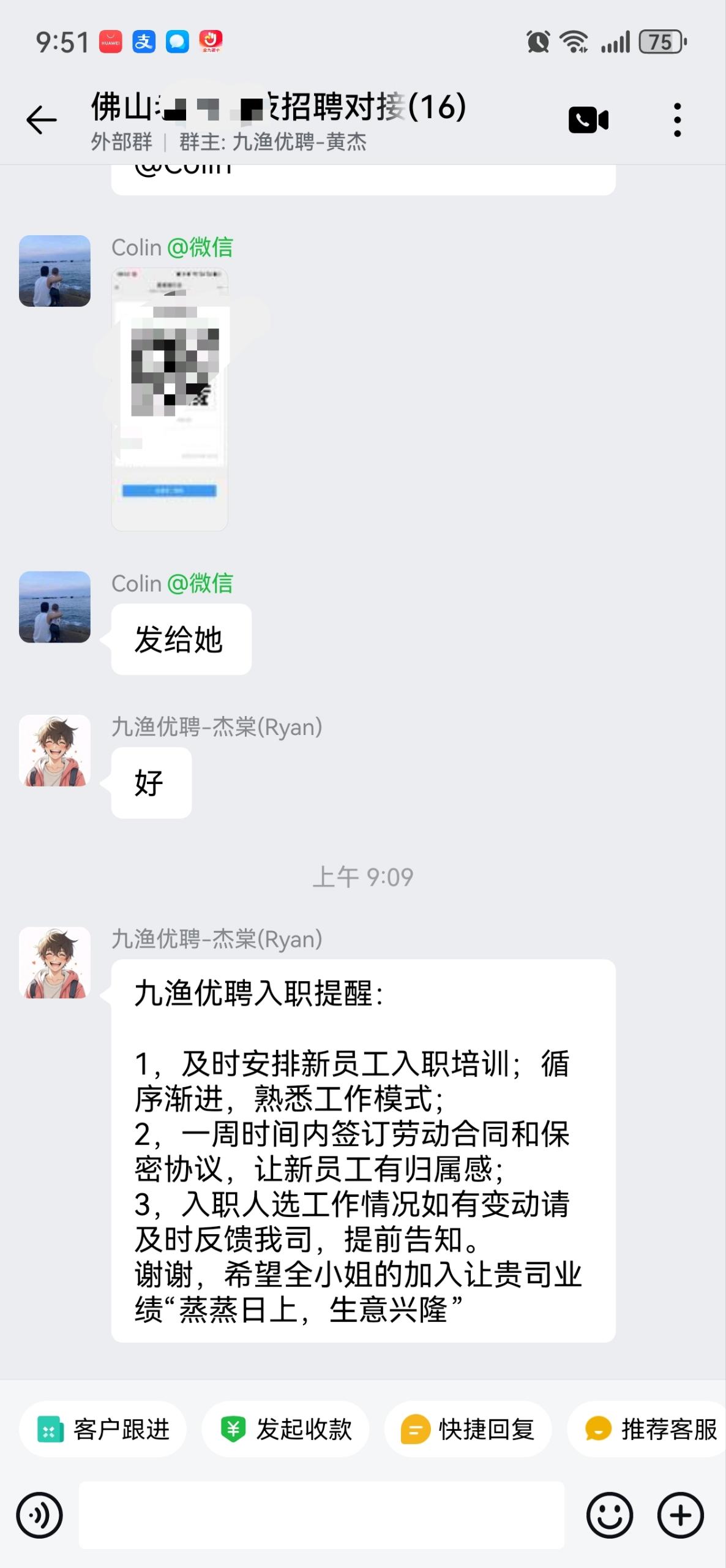
Task: Start a voice or video call
Action: tap(588, 119)
